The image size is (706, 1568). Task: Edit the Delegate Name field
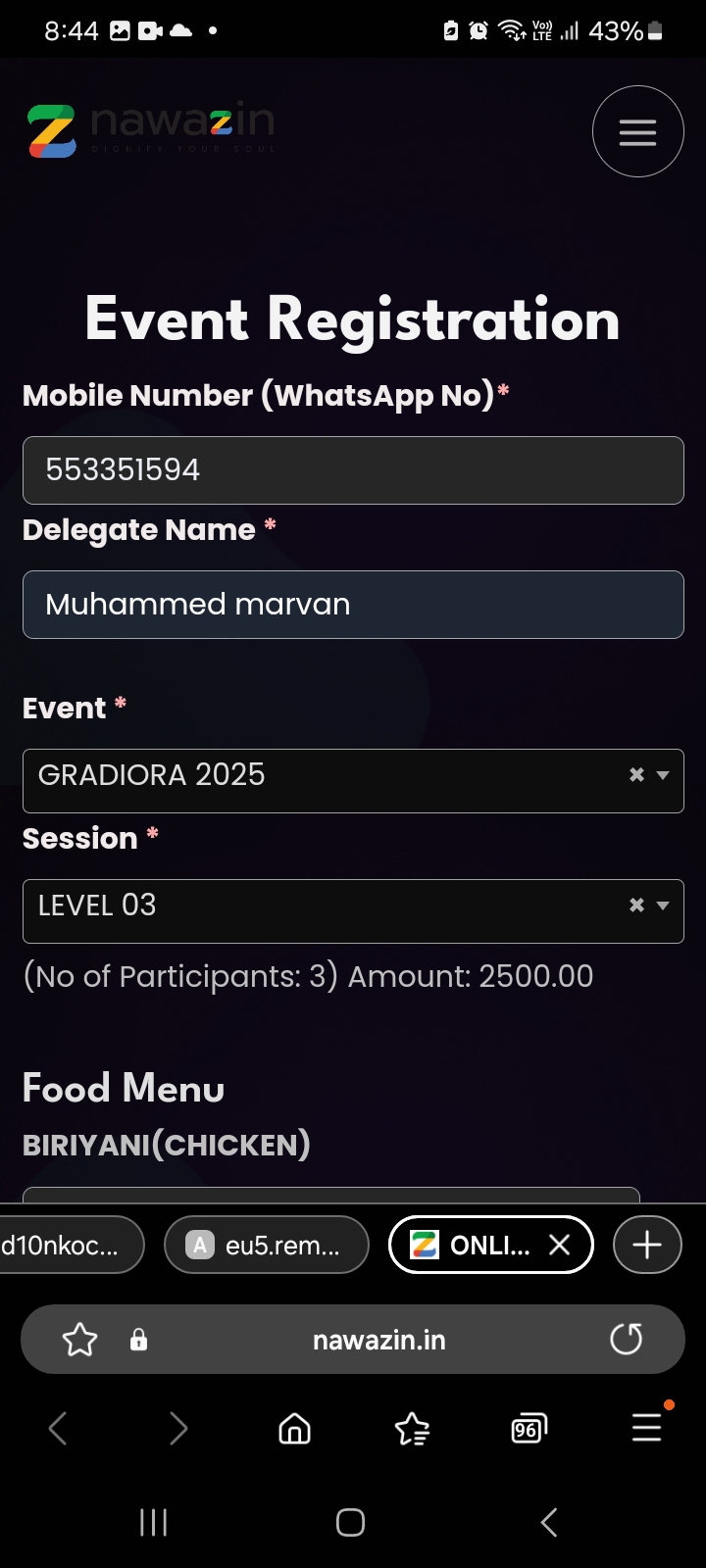353,605
